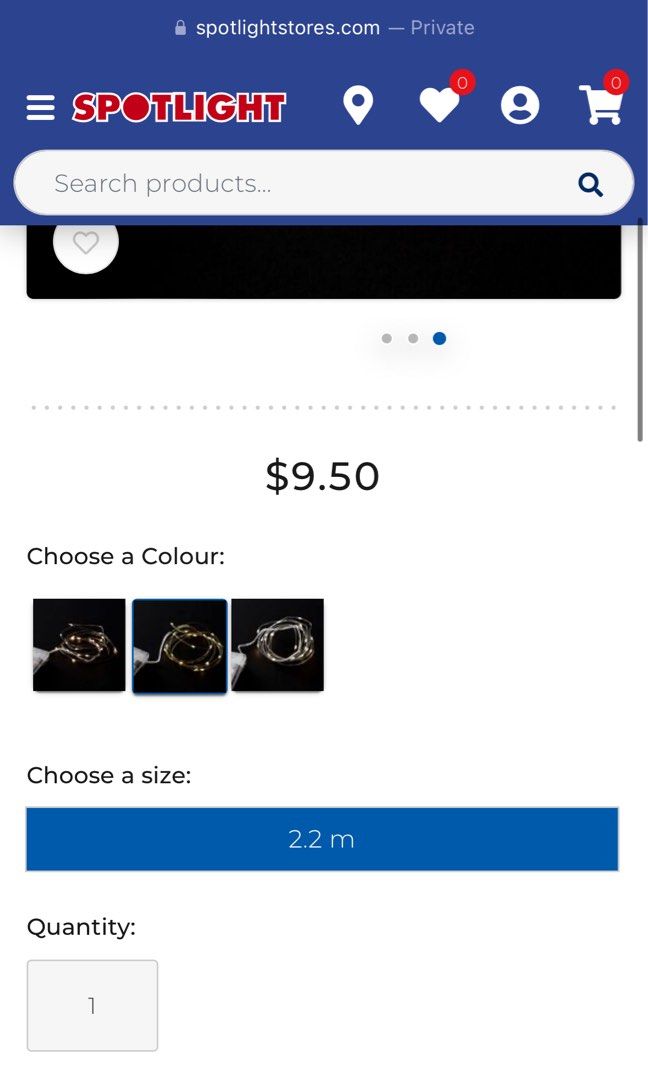Select the first colour swatch
This screenshot has height=1080, width=648.
79,645
